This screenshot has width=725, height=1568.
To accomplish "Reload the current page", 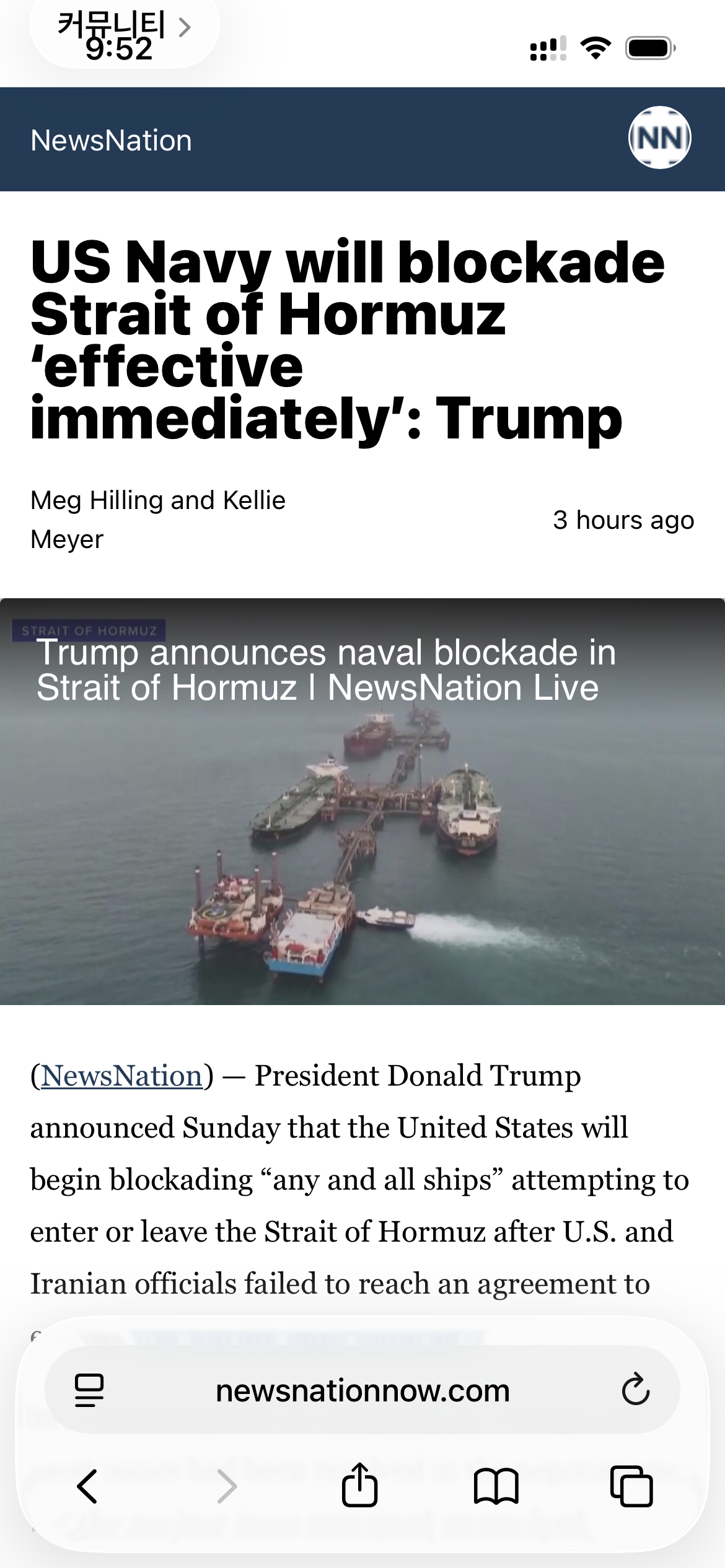I will (635, 1390).
